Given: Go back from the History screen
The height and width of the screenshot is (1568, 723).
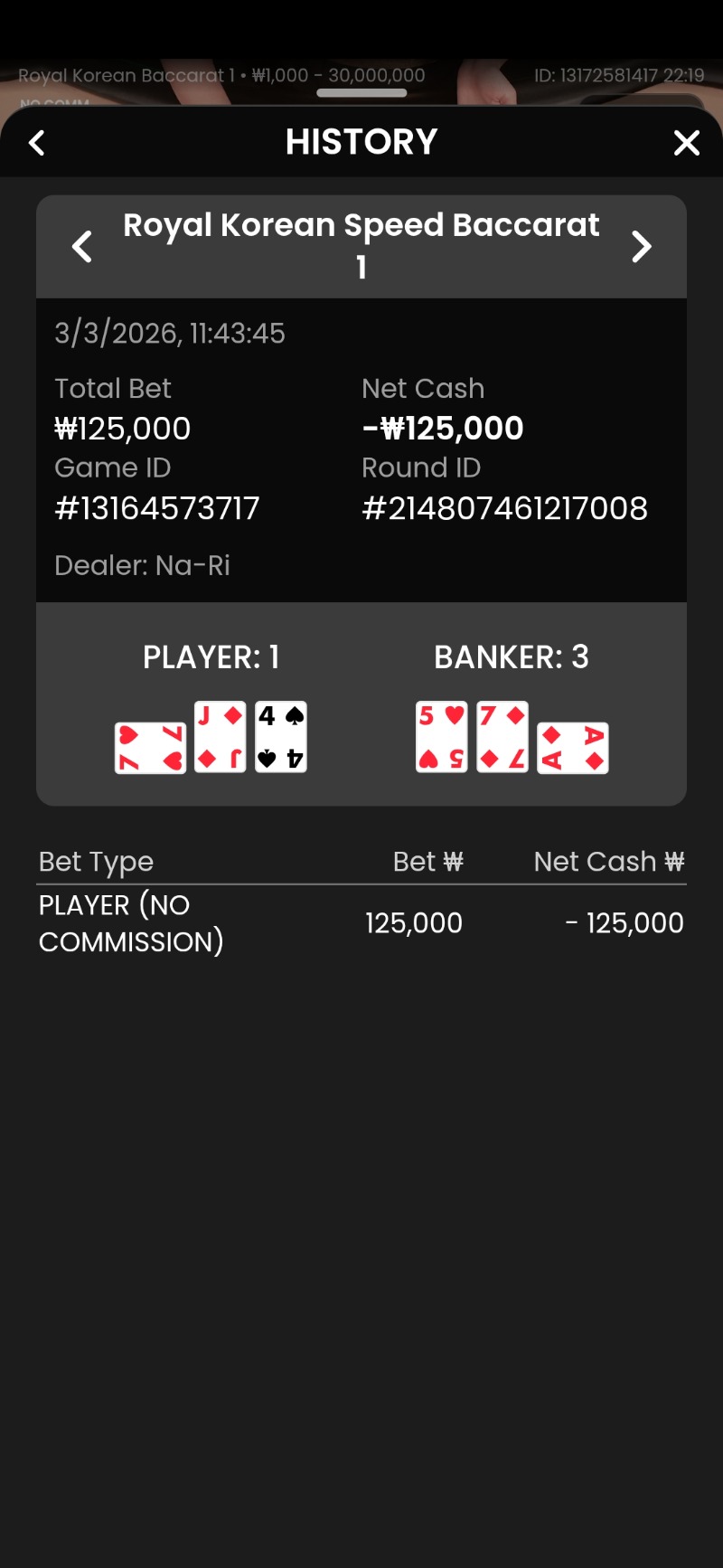Looking at the screenshot, I should [x=37, y=143].
